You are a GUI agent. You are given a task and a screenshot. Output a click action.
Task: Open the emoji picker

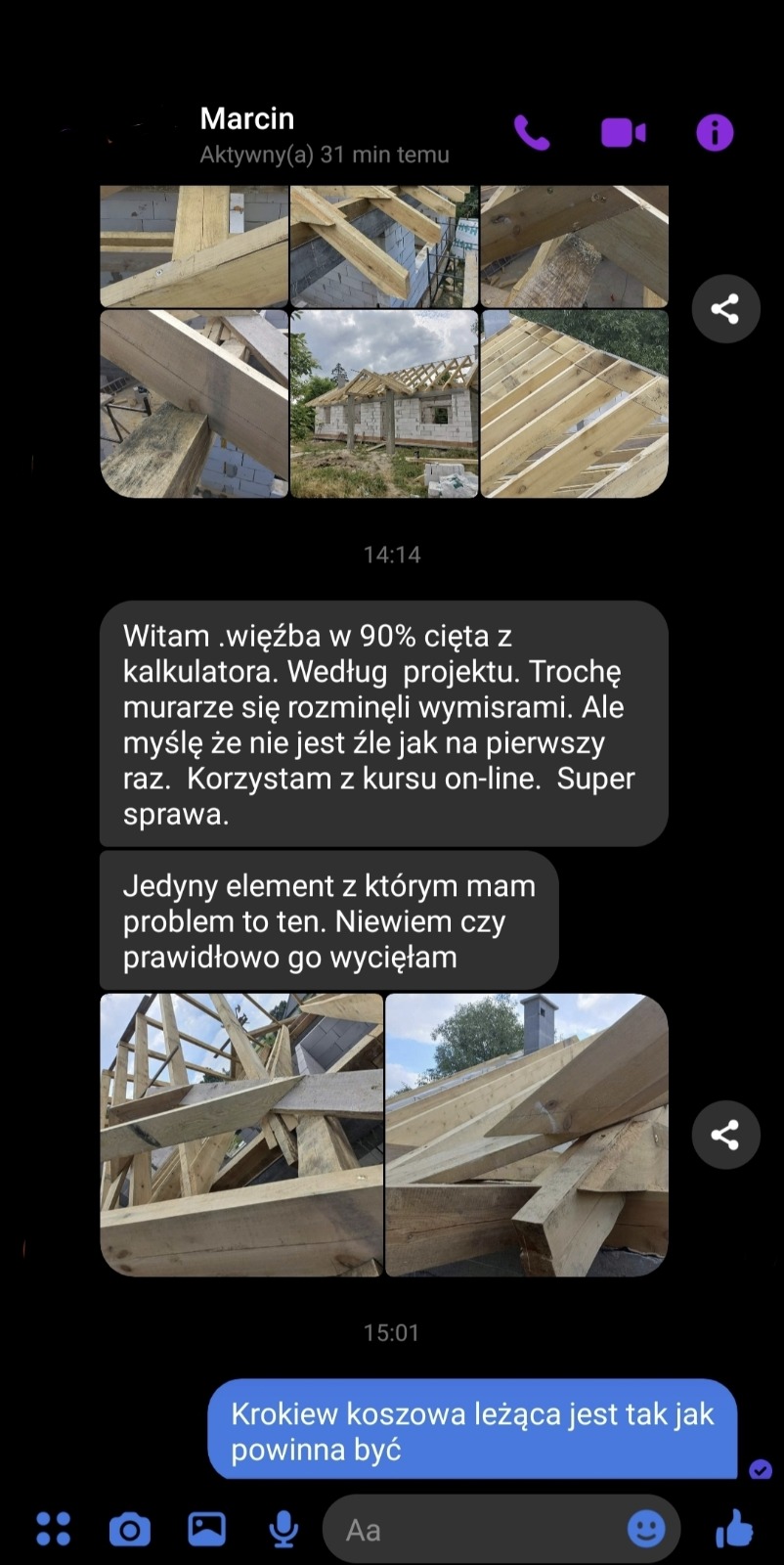pos(646,1529)
